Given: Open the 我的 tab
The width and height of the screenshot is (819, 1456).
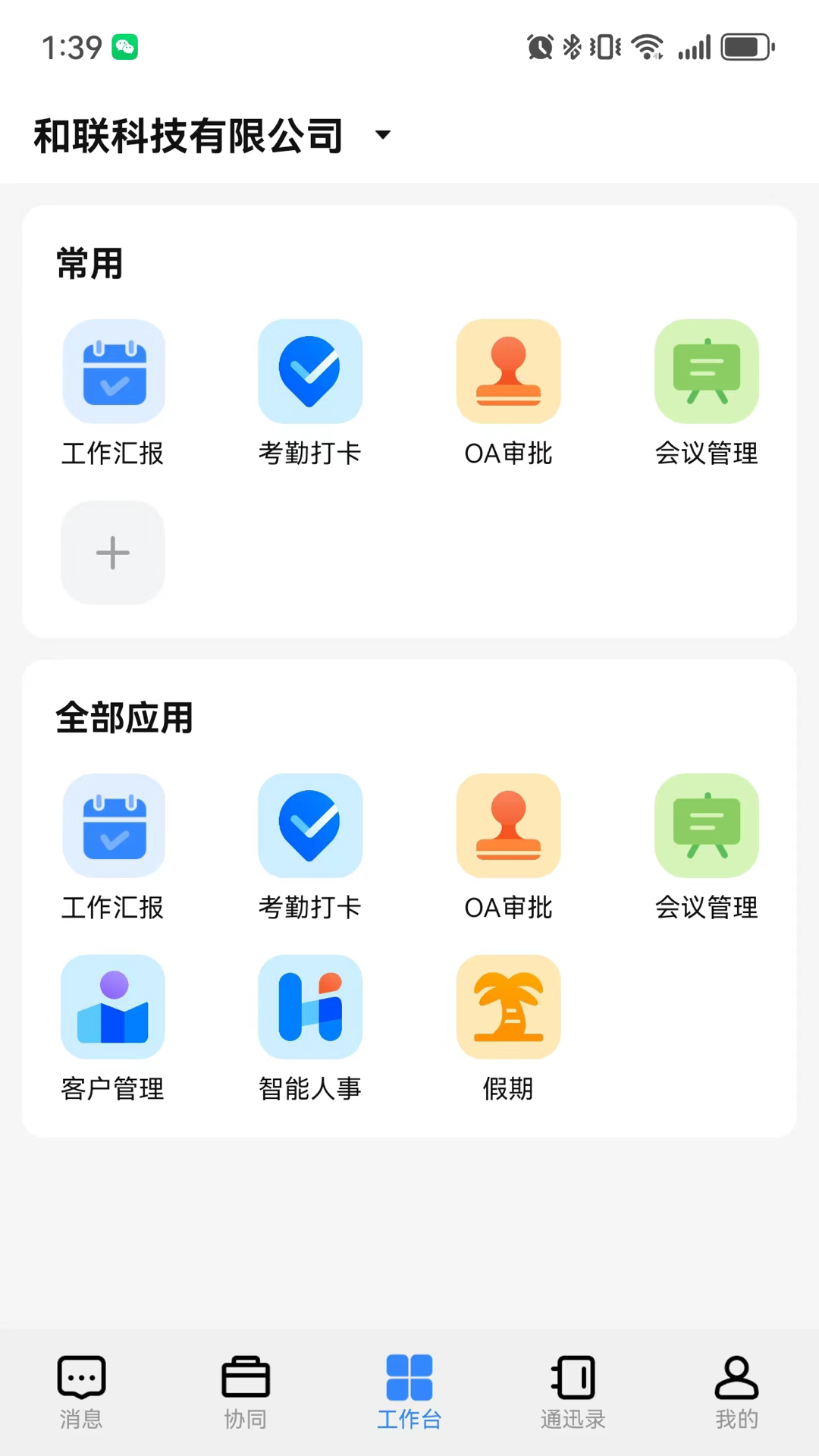Looking at the screenshot, I should 736,1392.
